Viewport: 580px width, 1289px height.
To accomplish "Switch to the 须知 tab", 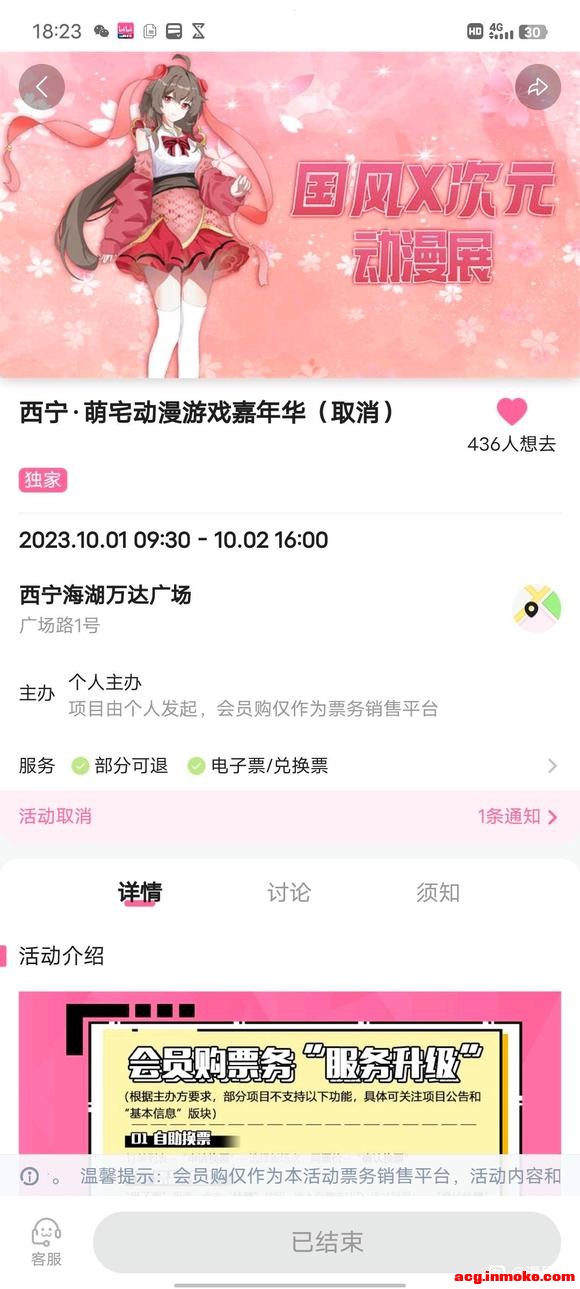I will tap(438, 892).
